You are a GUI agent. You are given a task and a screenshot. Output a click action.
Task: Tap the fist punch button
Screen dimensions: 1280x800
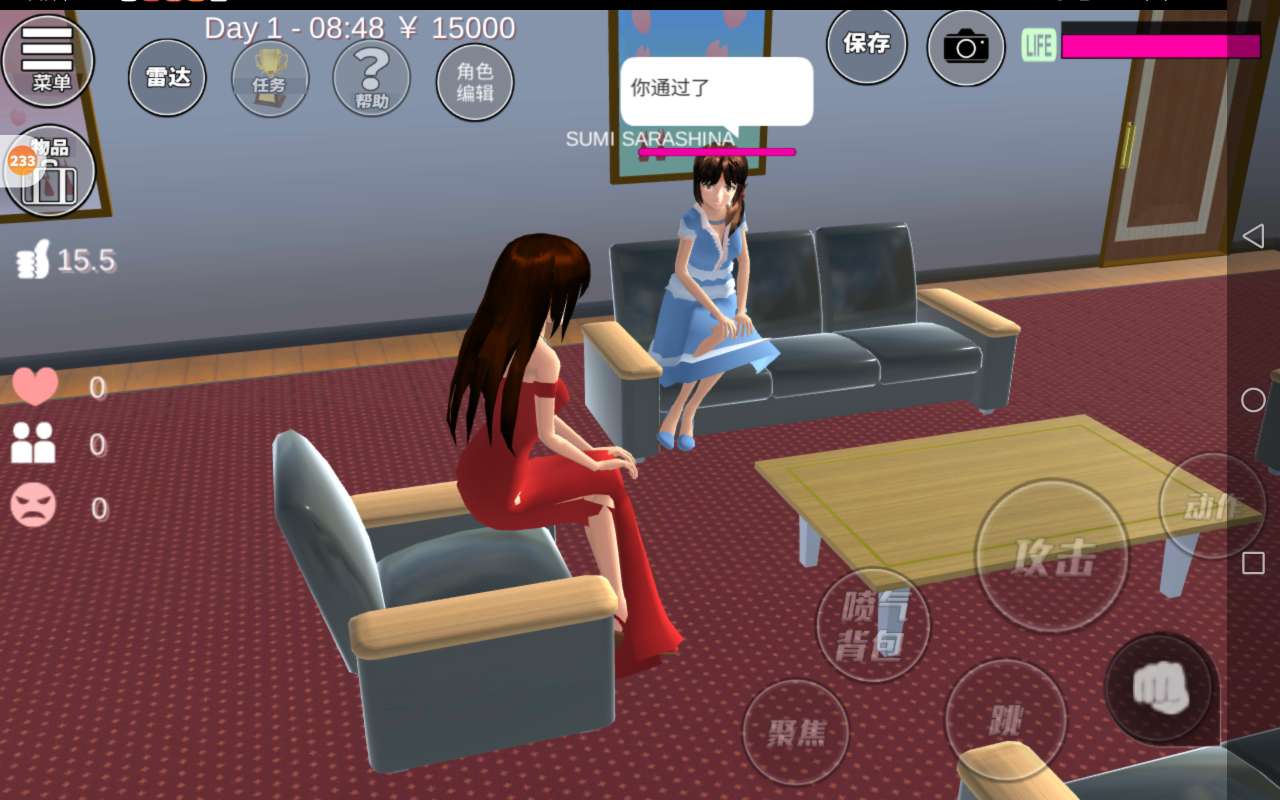pos(1160,688)
